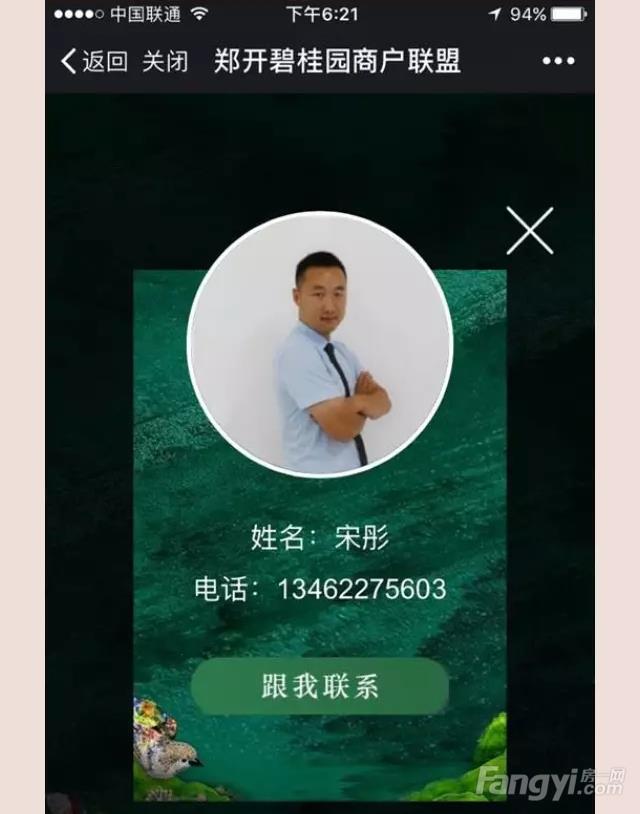Go back with the 返回 button

(x=94, y=61)
